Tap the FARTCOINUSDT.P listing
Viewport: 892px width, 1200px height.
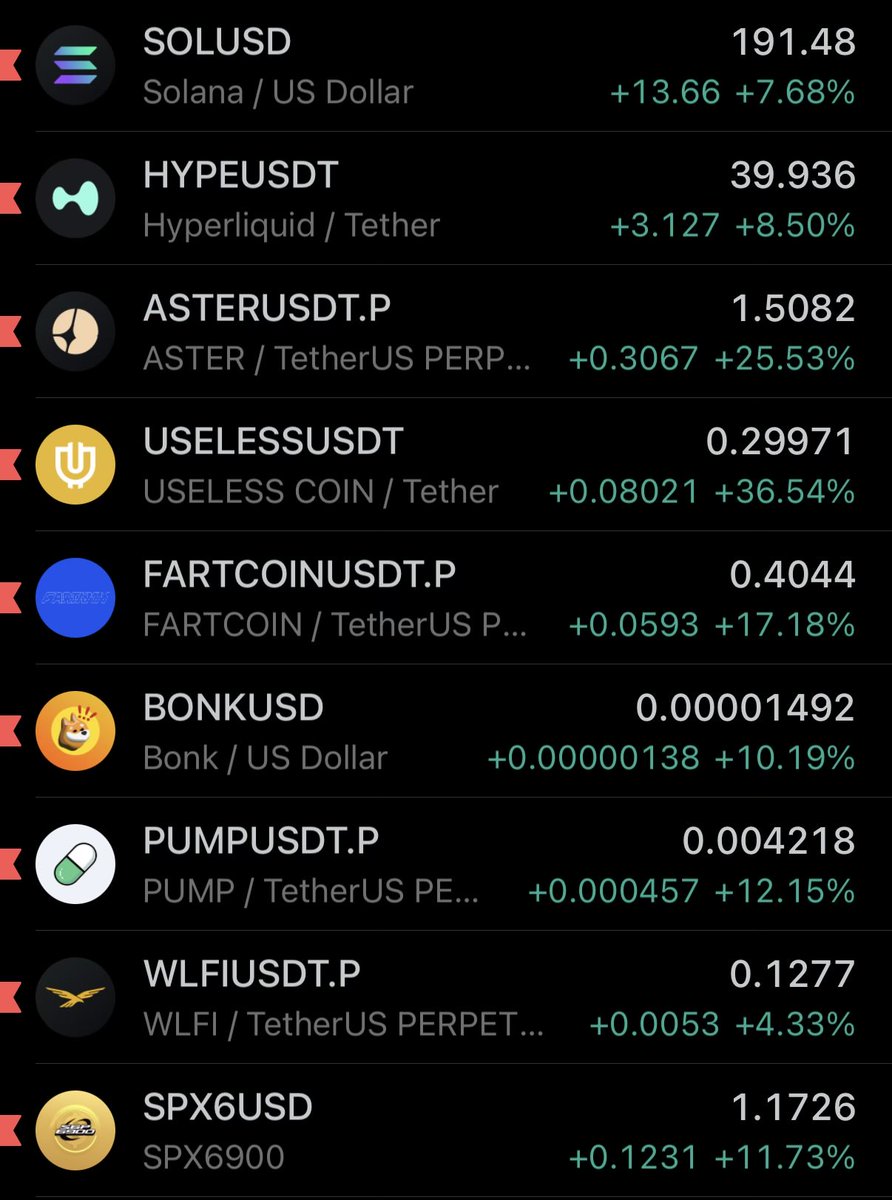point(445,598)
